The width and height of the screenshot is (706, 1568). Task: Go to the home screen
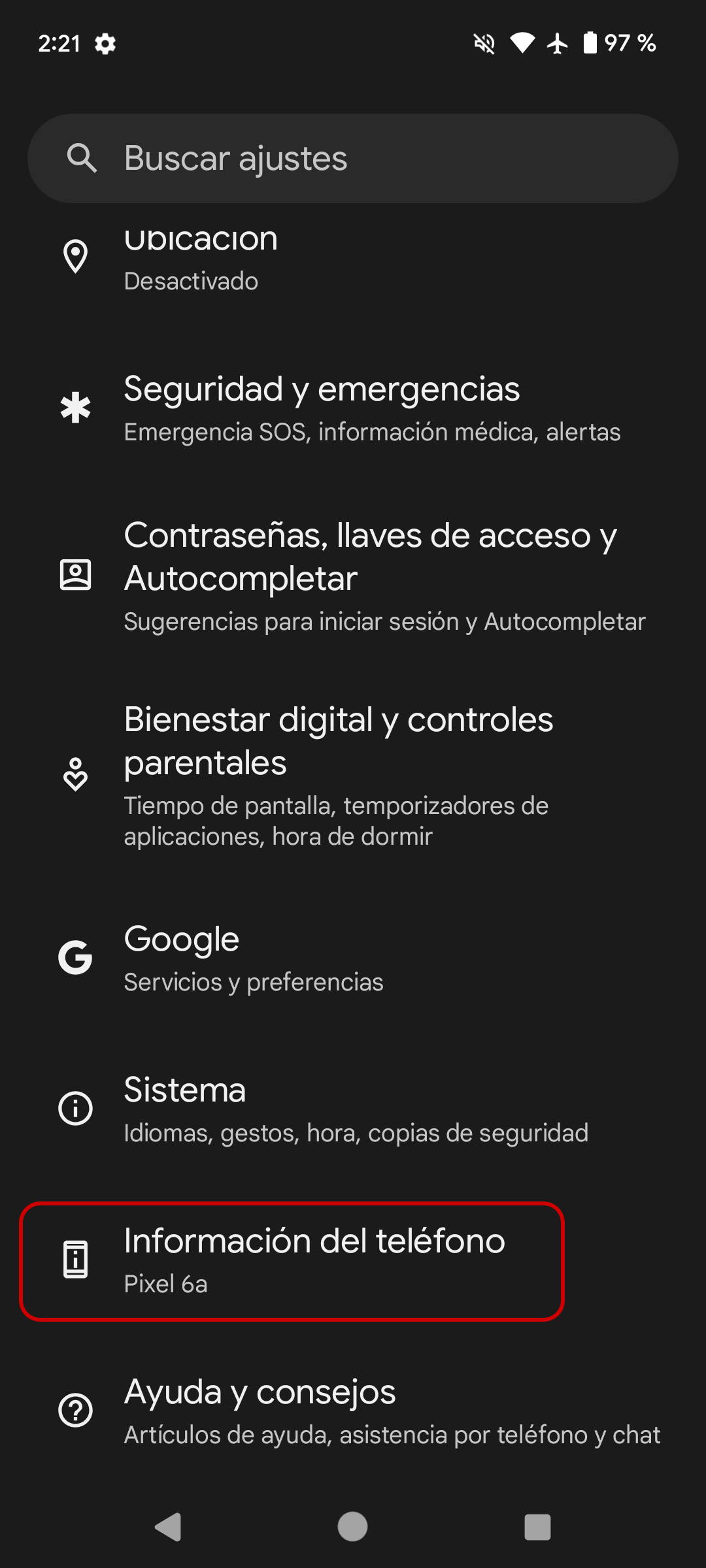[x=352, y=1527]
